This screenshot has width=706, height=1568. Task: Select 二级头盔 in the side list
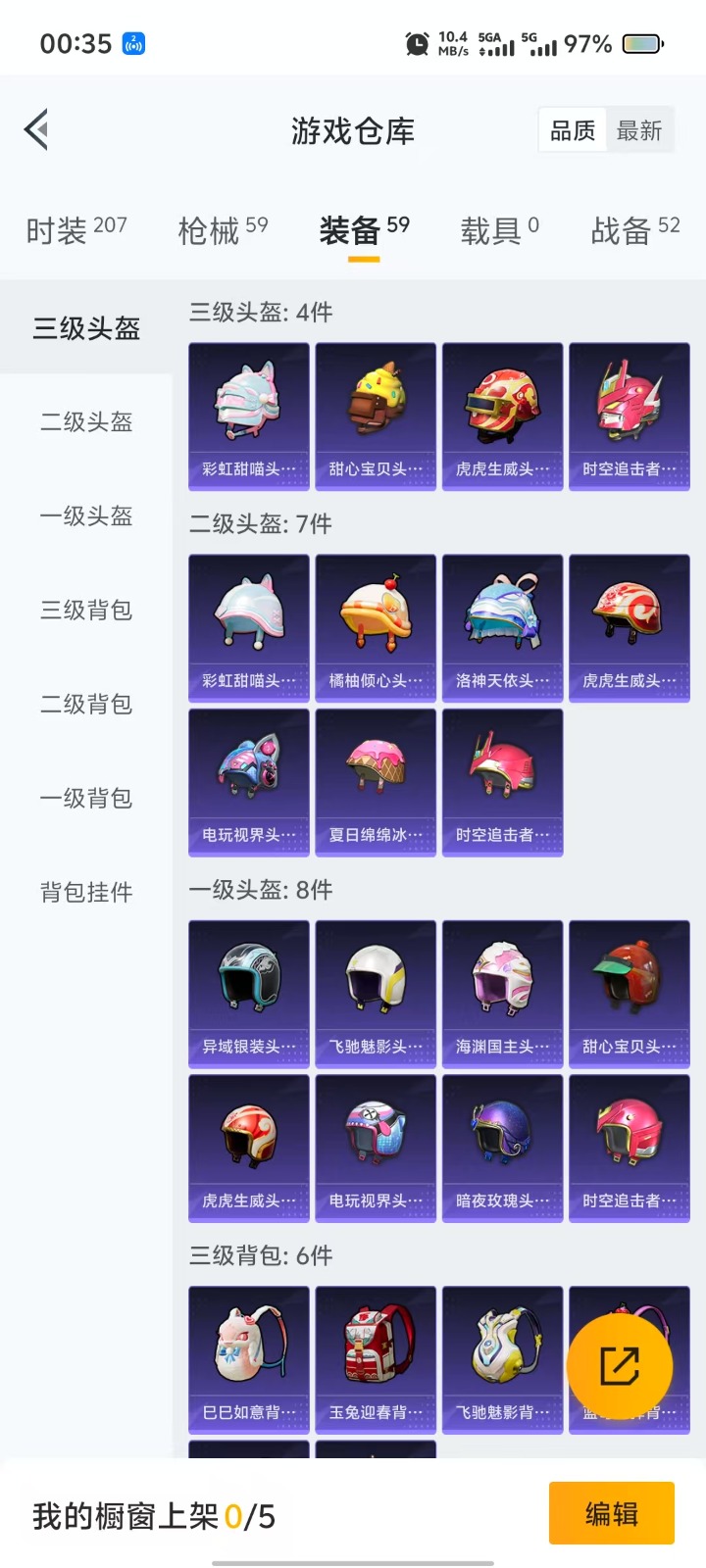[x=86, y=422]
